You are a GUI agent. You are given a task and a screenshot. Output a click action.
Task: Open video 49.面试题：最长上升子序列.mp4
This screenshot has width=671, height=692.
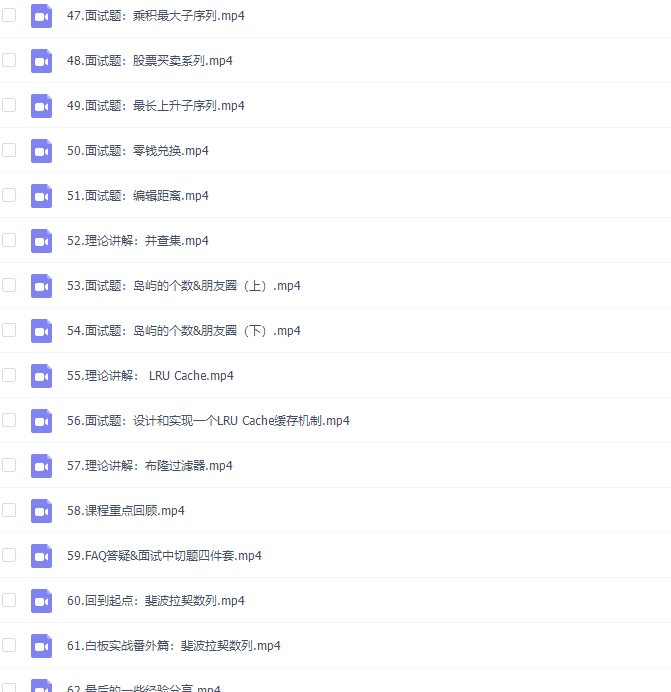[x=155, y=106]
